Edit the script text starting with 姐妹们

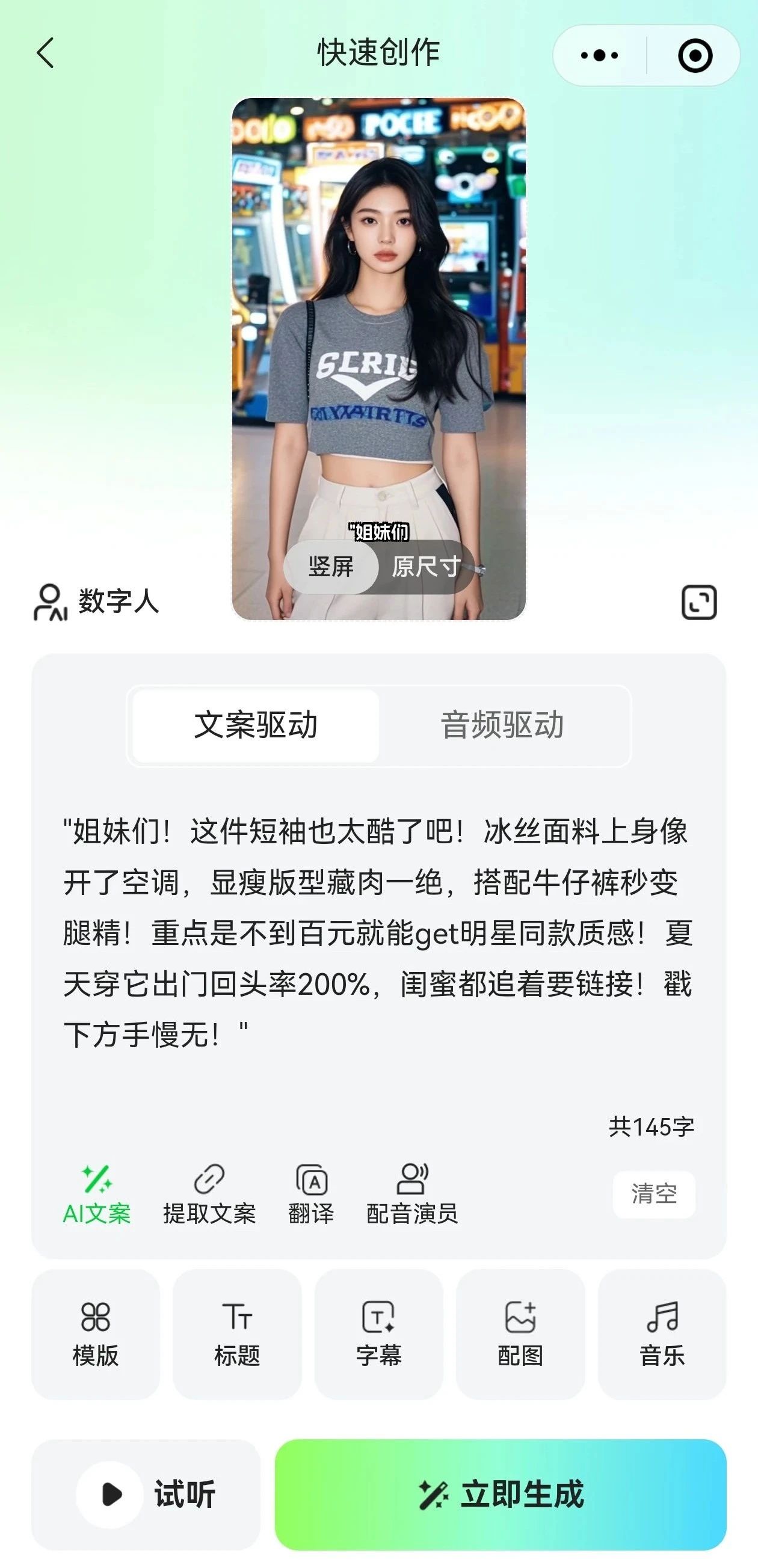pos(377,931)
